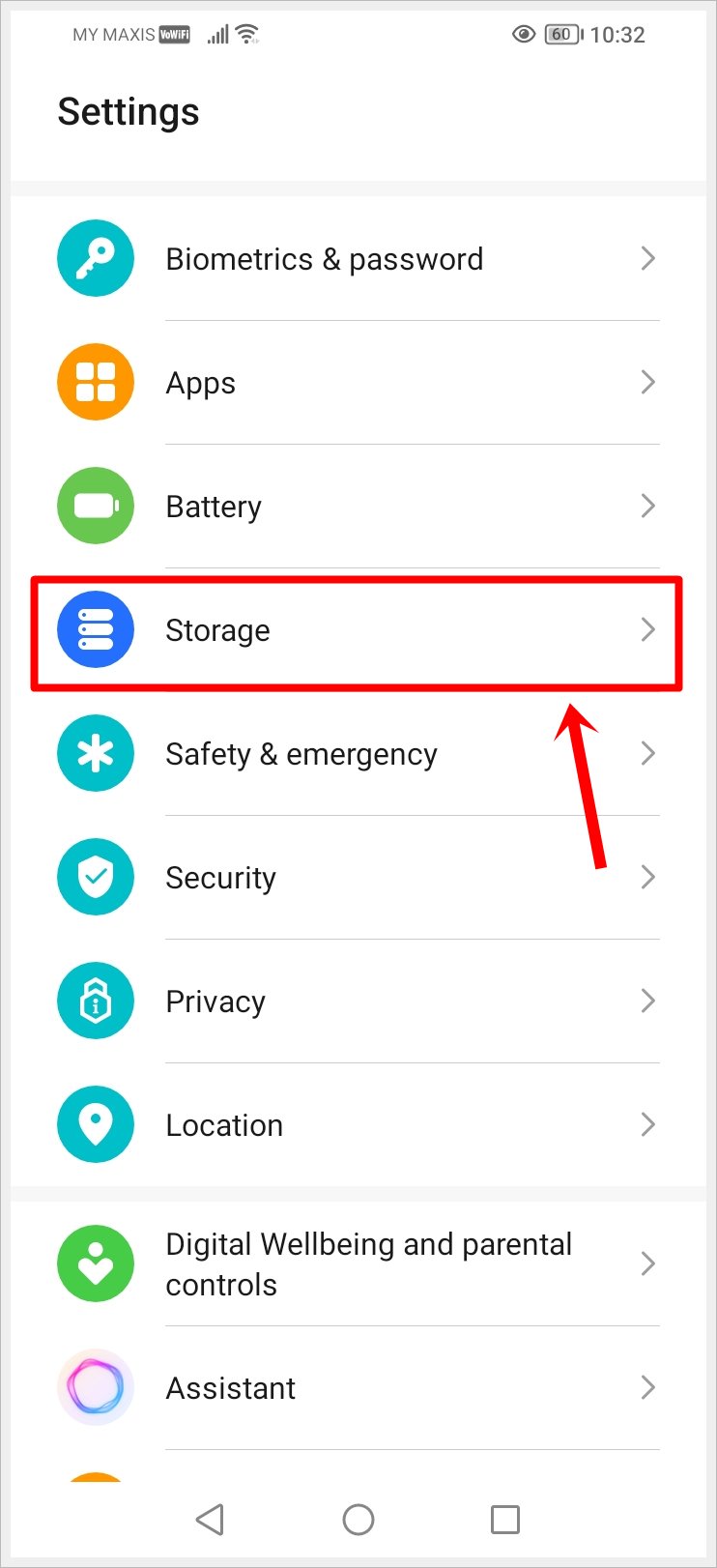Open the Apps chevron arrow
The height and width of the screenshot is (1568, 717).
(648, 382)
